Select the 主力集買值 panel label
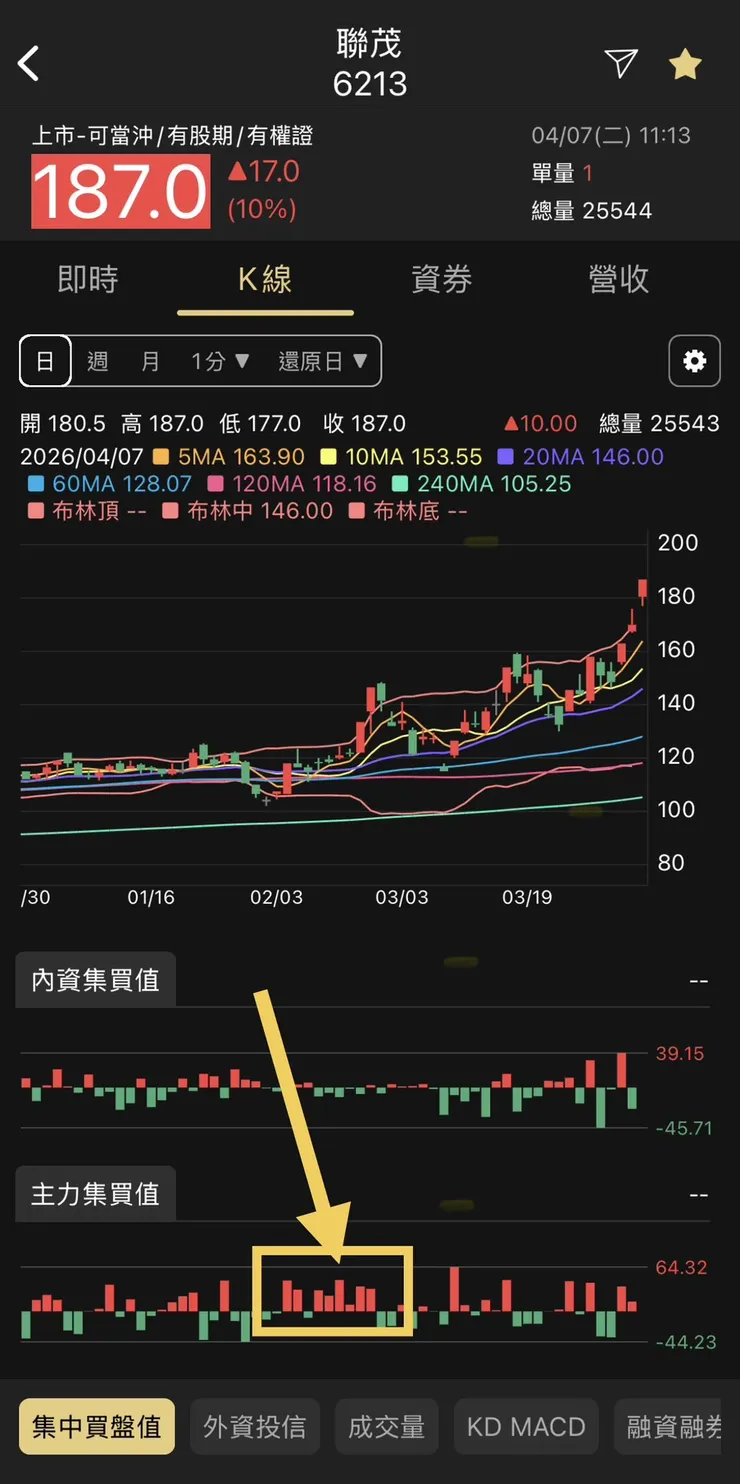The image size is (740, 1484). pos(95,1193)
